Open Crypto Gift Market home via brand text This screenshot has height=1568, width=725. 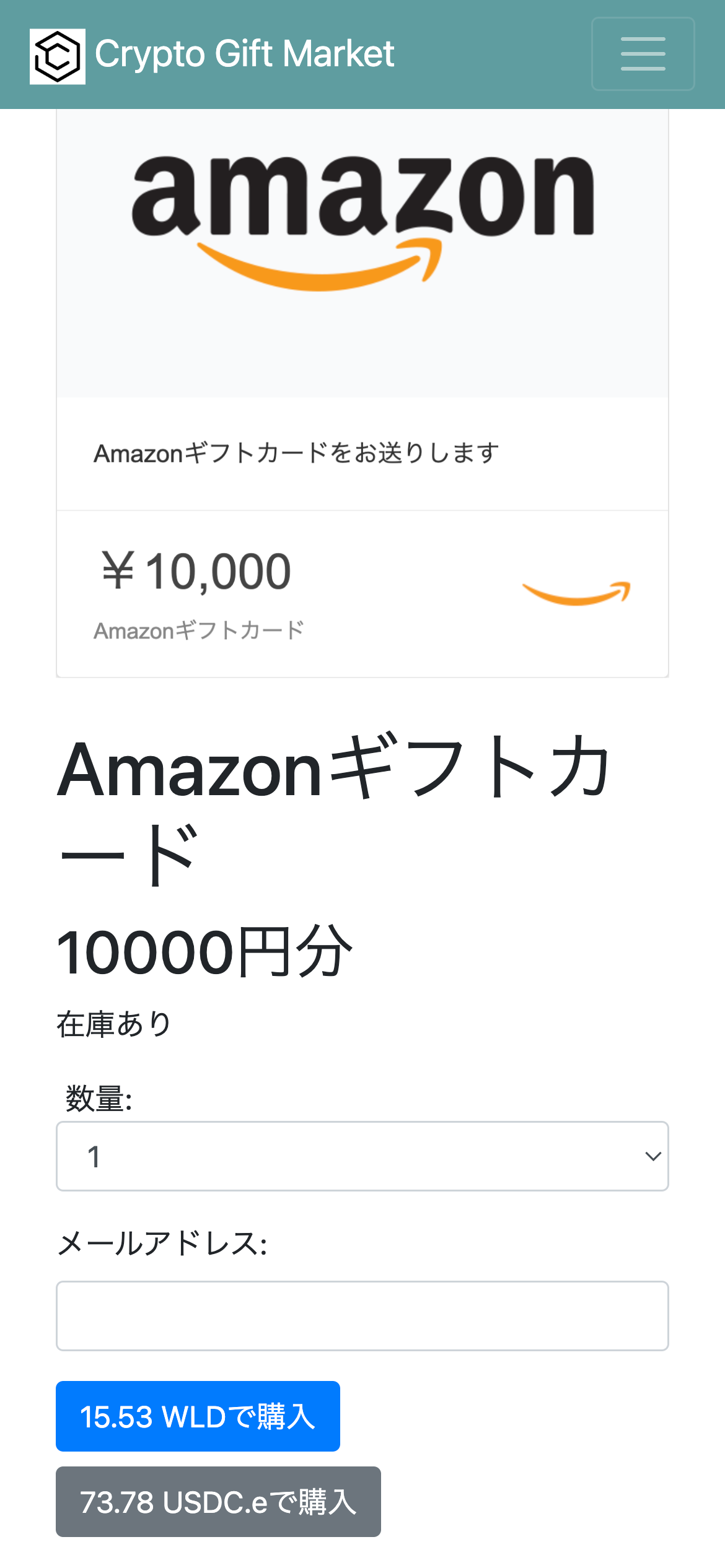(245, 54)
